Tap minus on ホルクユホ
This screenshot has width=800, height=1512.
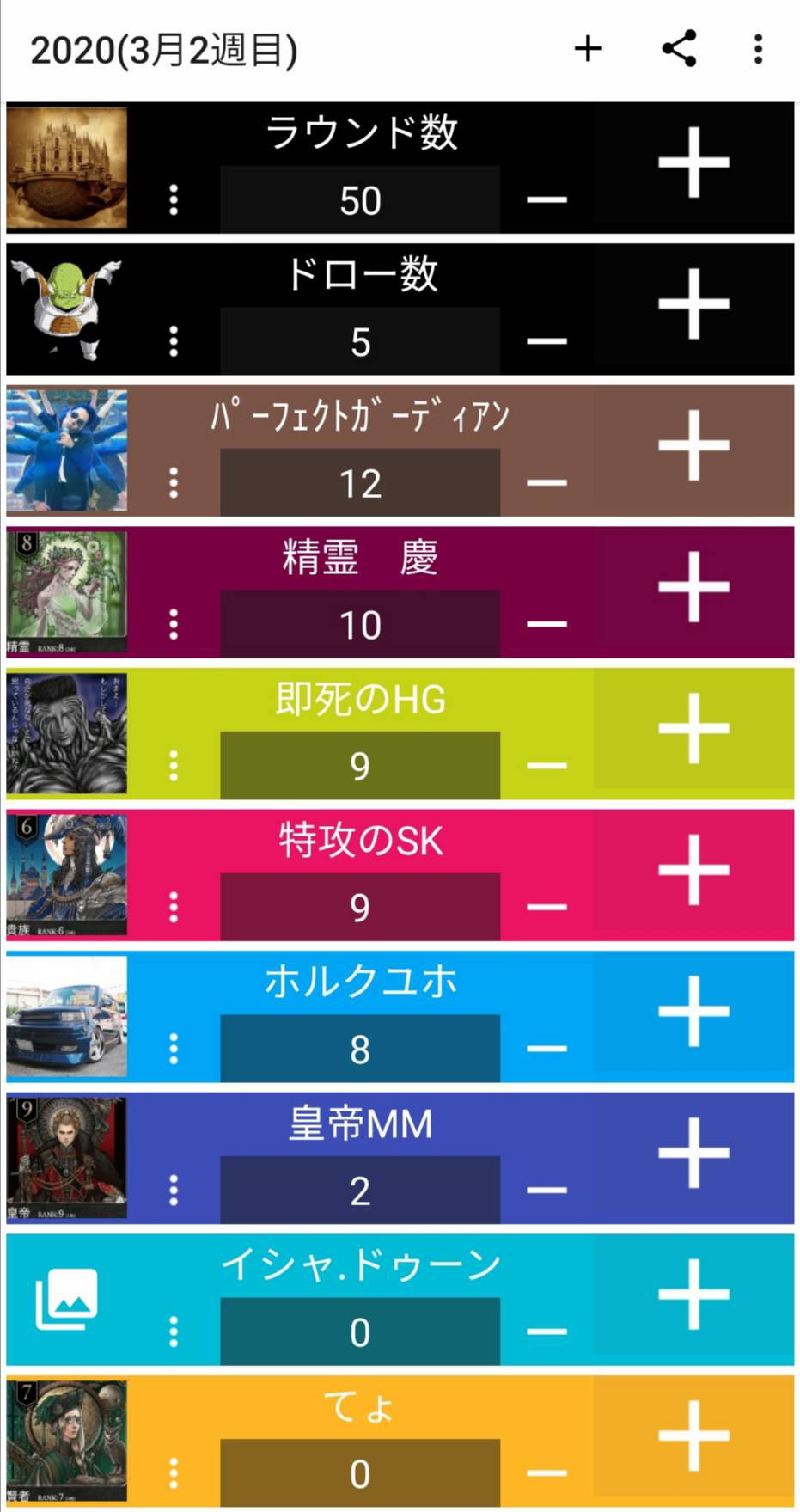(547, 1049)
